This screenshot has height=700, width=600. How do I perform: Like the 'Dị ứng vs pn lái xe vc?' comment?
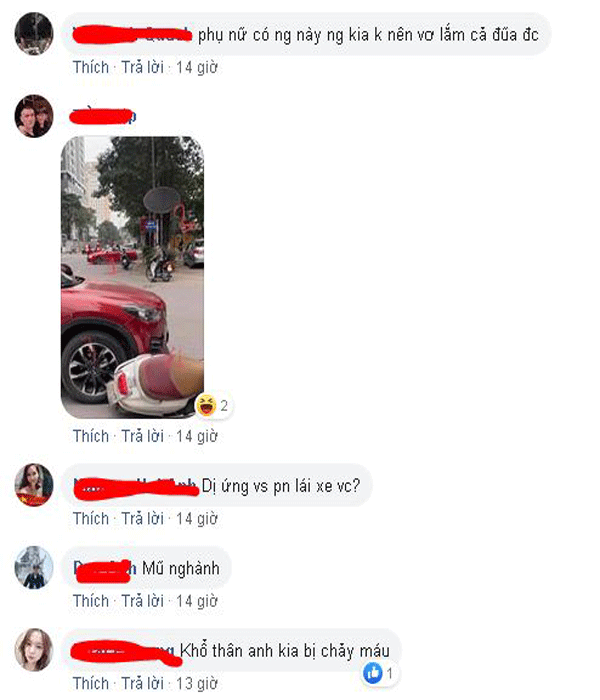[x=90, y=519]
